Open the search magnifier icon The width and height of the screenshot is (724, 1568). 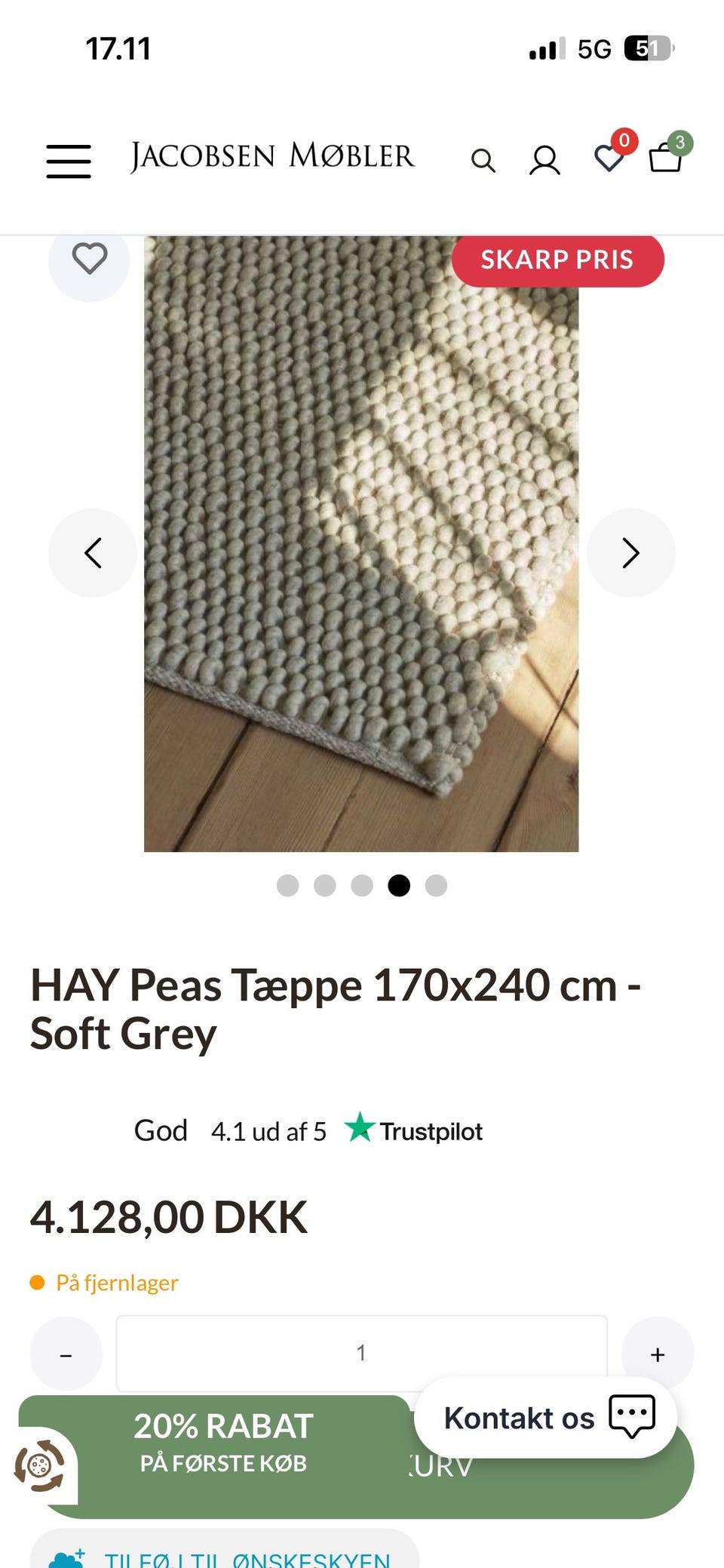483,161
